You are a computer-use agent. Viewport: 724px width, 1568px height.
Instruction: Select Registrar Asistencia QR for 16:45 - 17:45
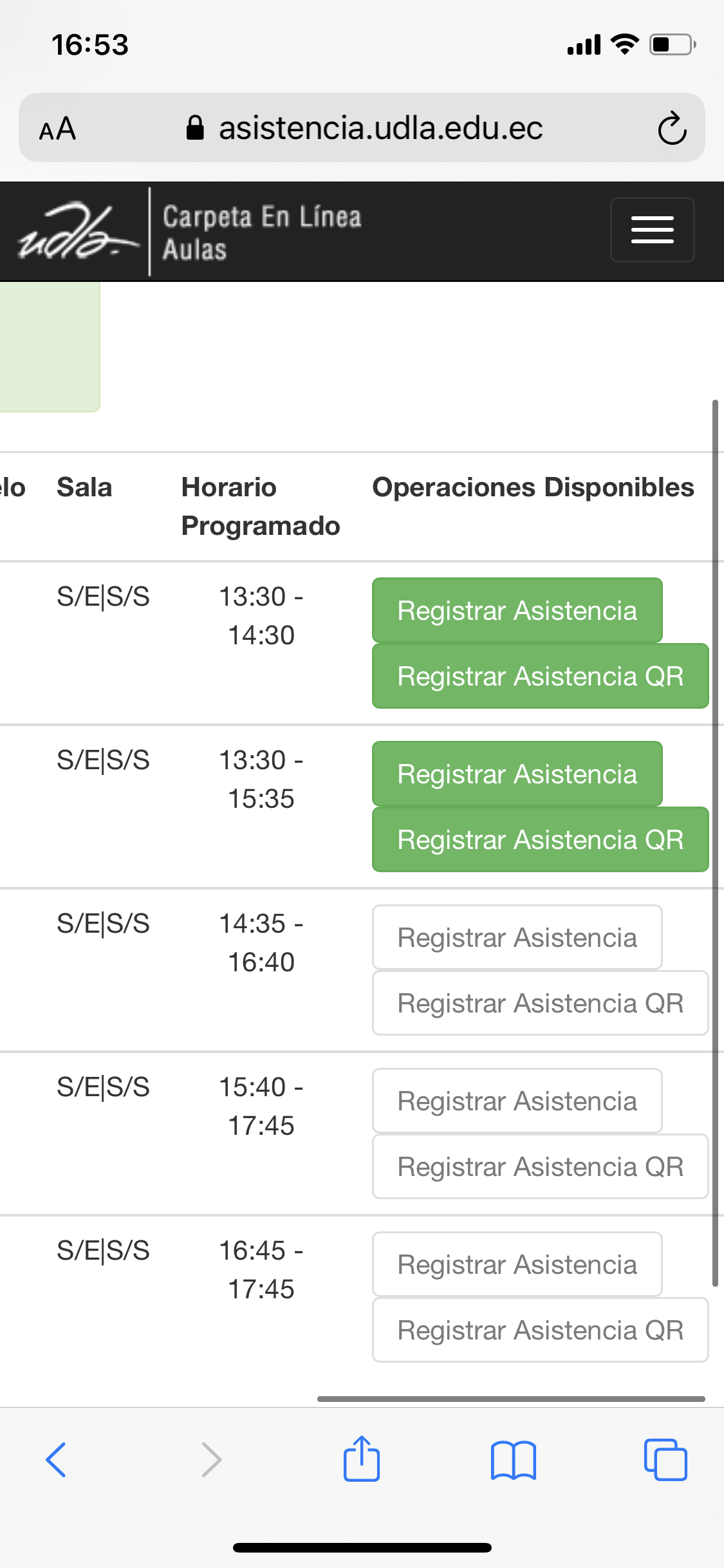click(x=540, y=1330)
